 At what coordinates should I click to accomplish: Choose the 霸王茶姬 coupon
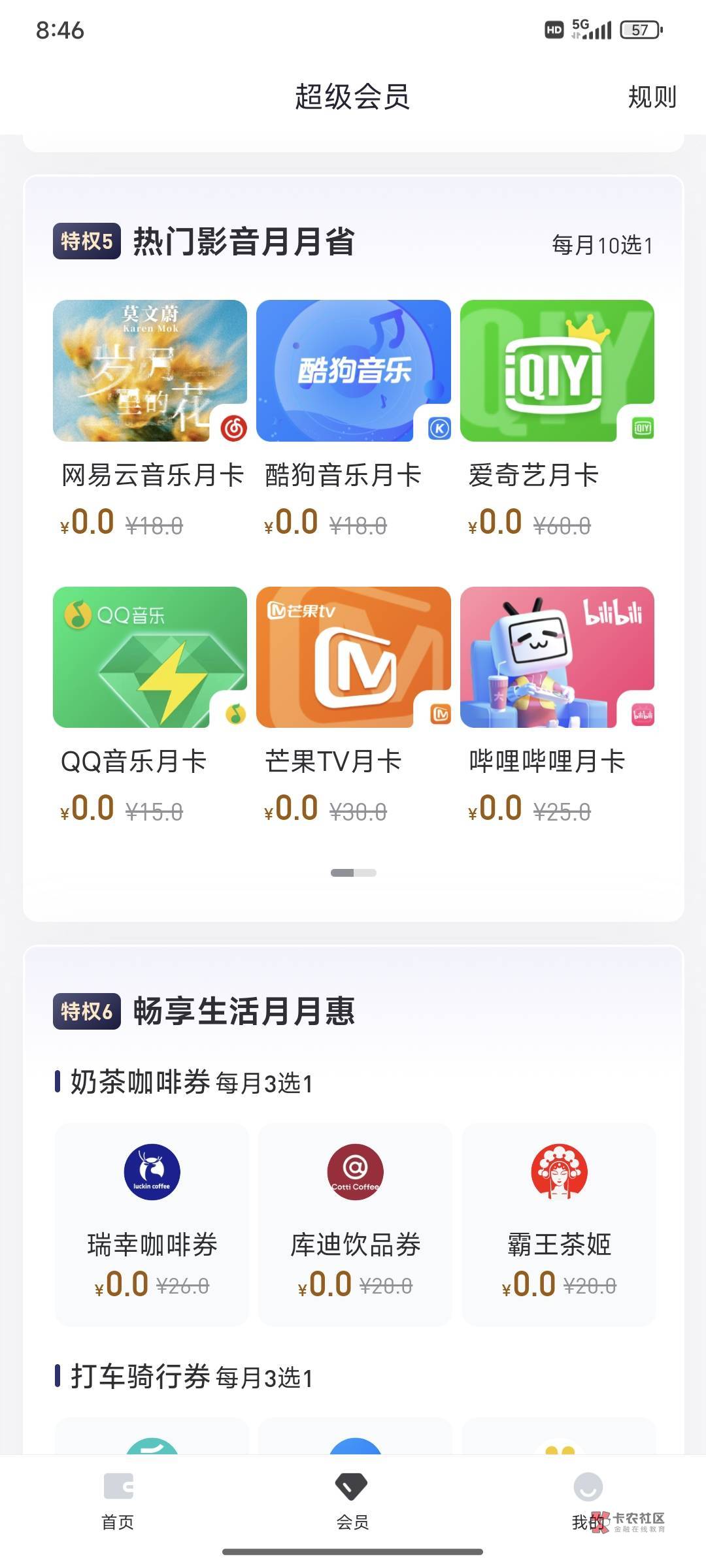pyautogui.click(x=559, y=1223)
